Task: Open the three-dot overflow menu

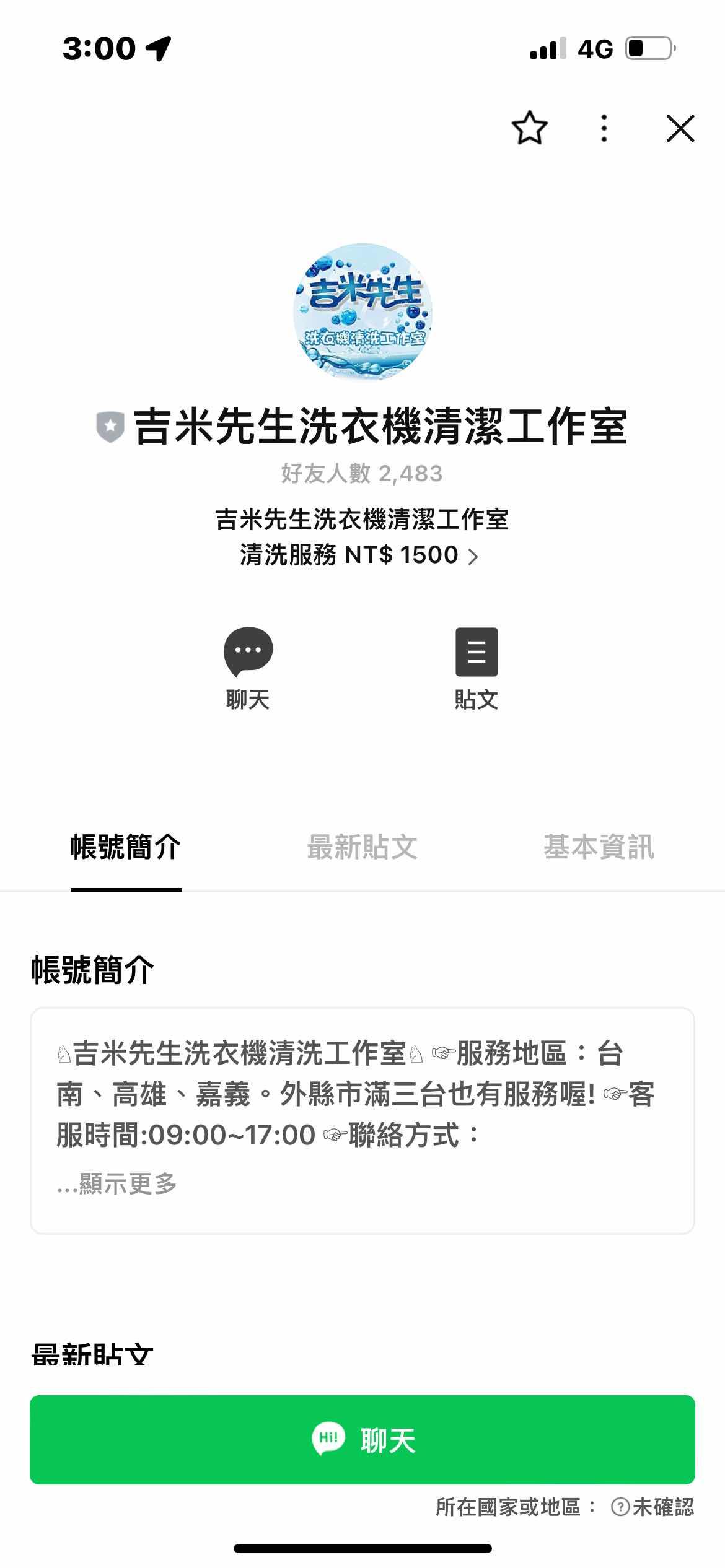Action: click(604, 128)
